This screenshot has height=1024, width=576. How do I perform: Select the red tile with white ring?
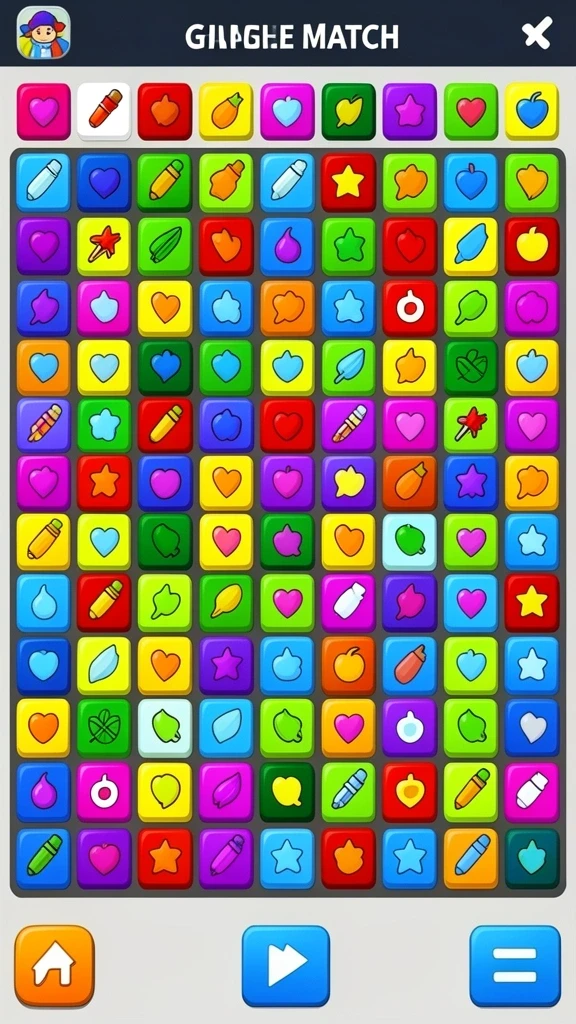point(409,309)
